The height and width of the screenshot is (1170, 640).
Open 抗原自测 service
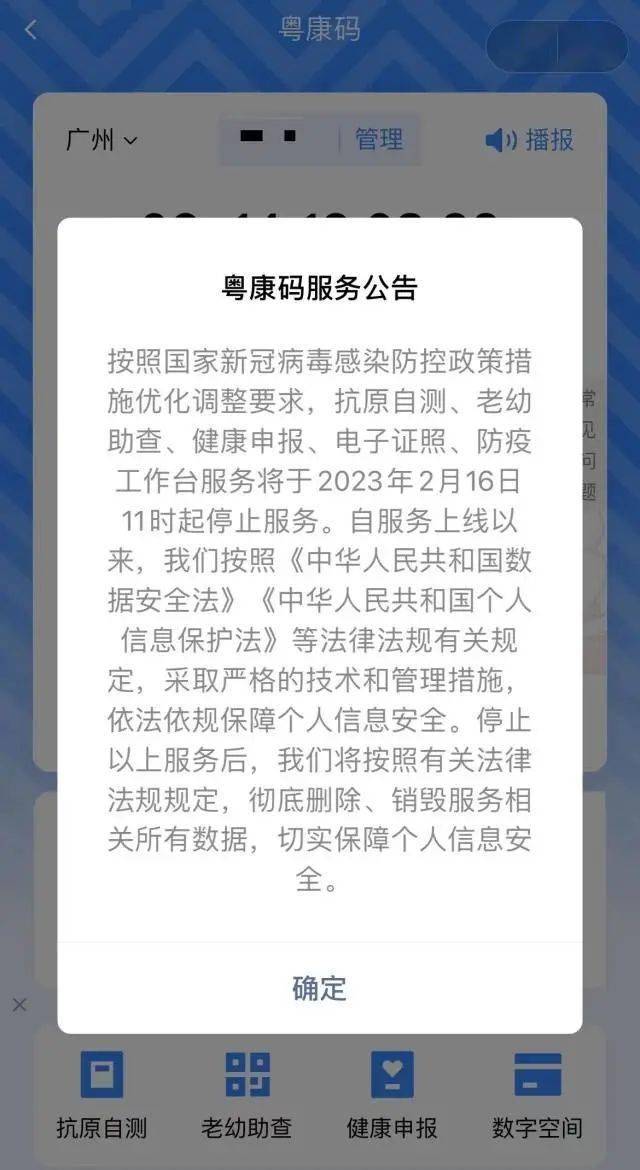[x=101, y=1094]
